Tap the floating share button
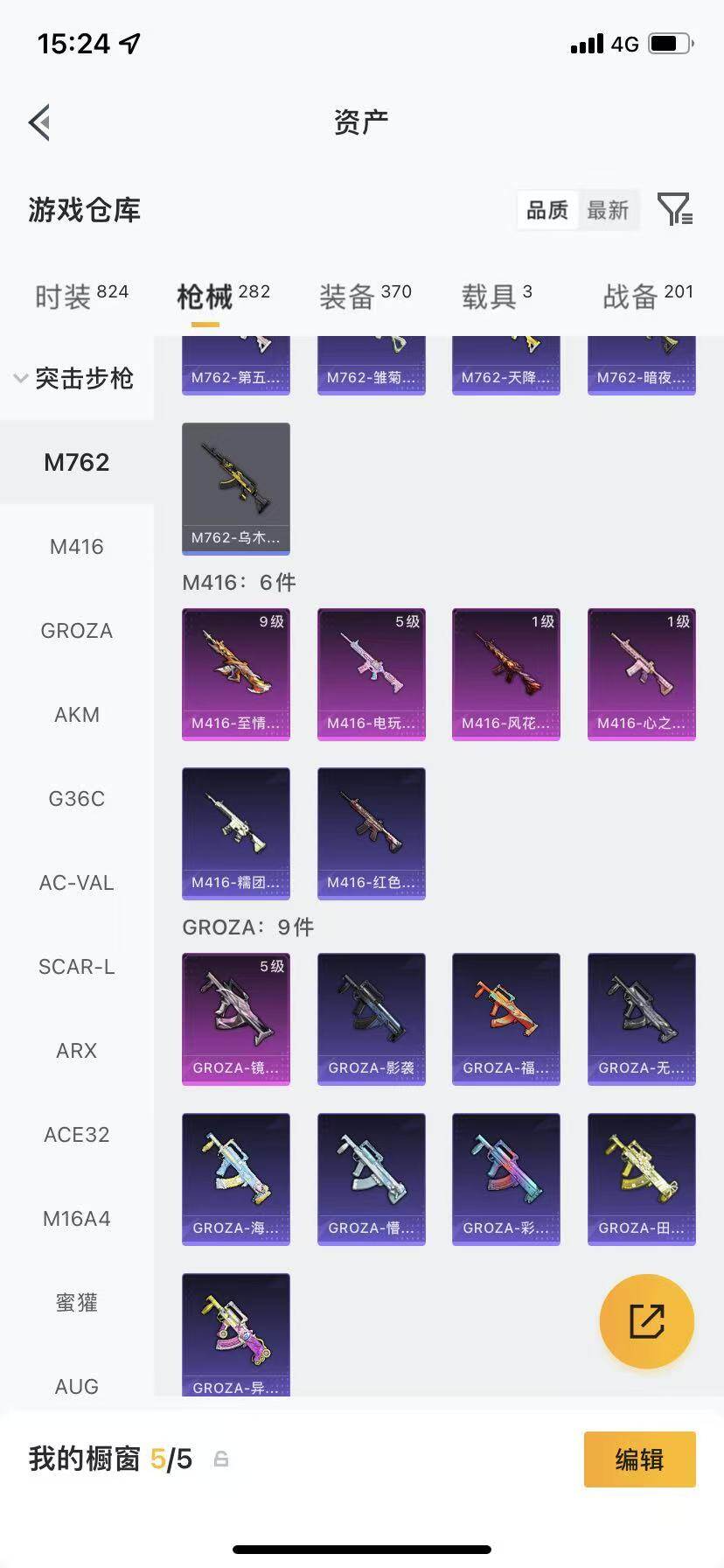Viewport: 724px width, 1568px height. click(647, 1320)
